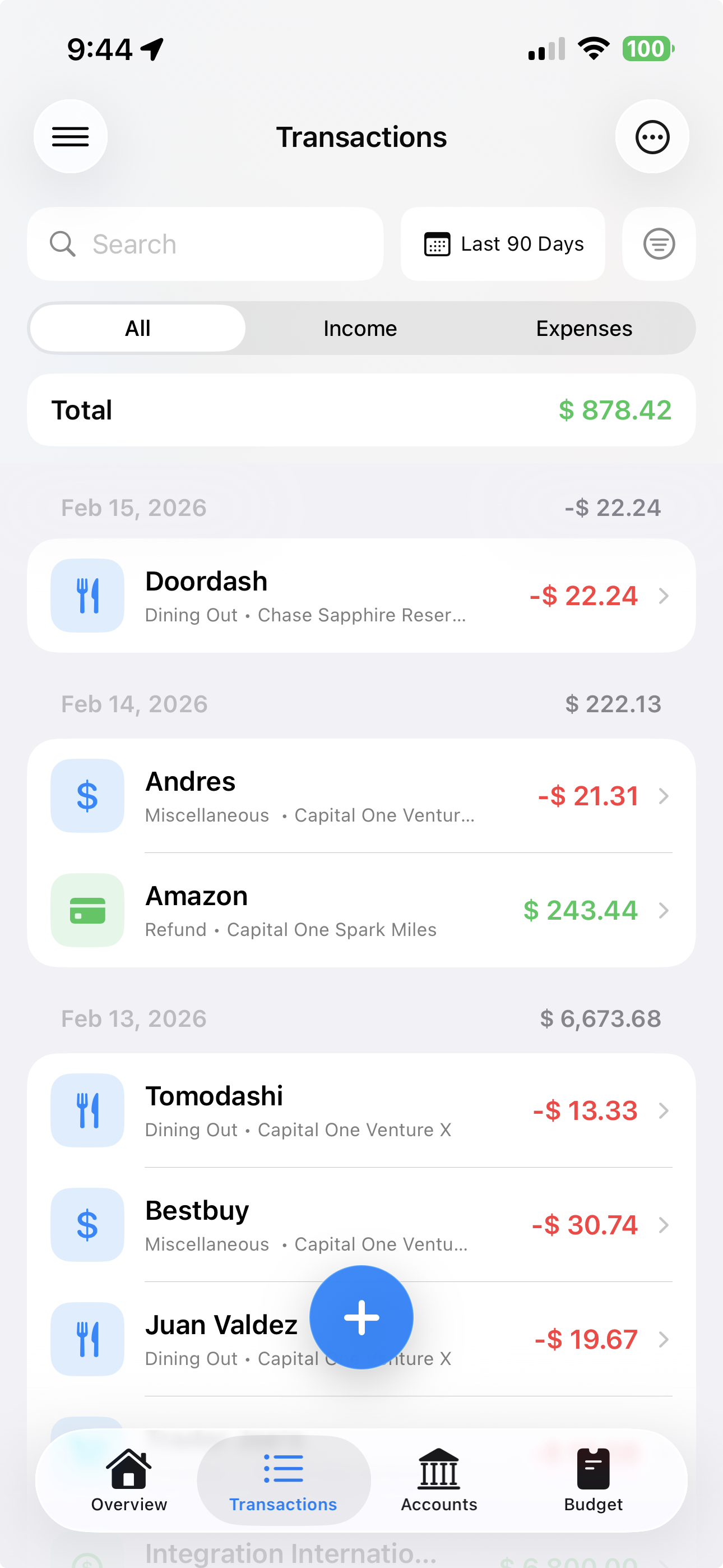Open the Amazon refund details chevron
723x1568 pixels.
[x=664, y=911]
